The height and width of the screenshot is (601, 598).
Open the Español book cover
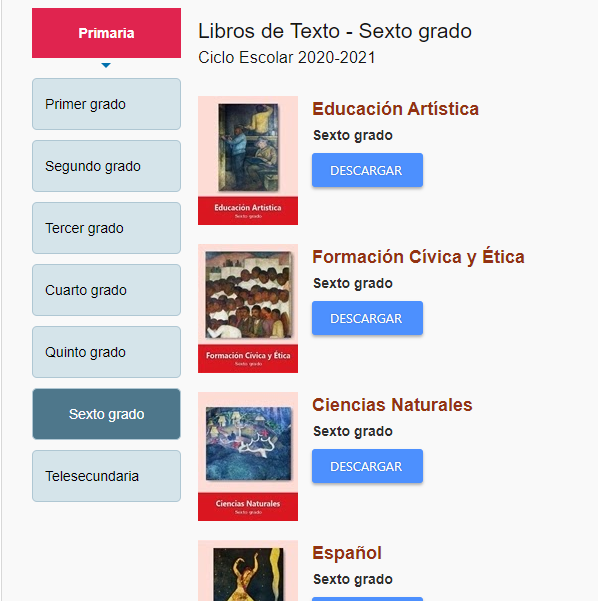(248, 571)
